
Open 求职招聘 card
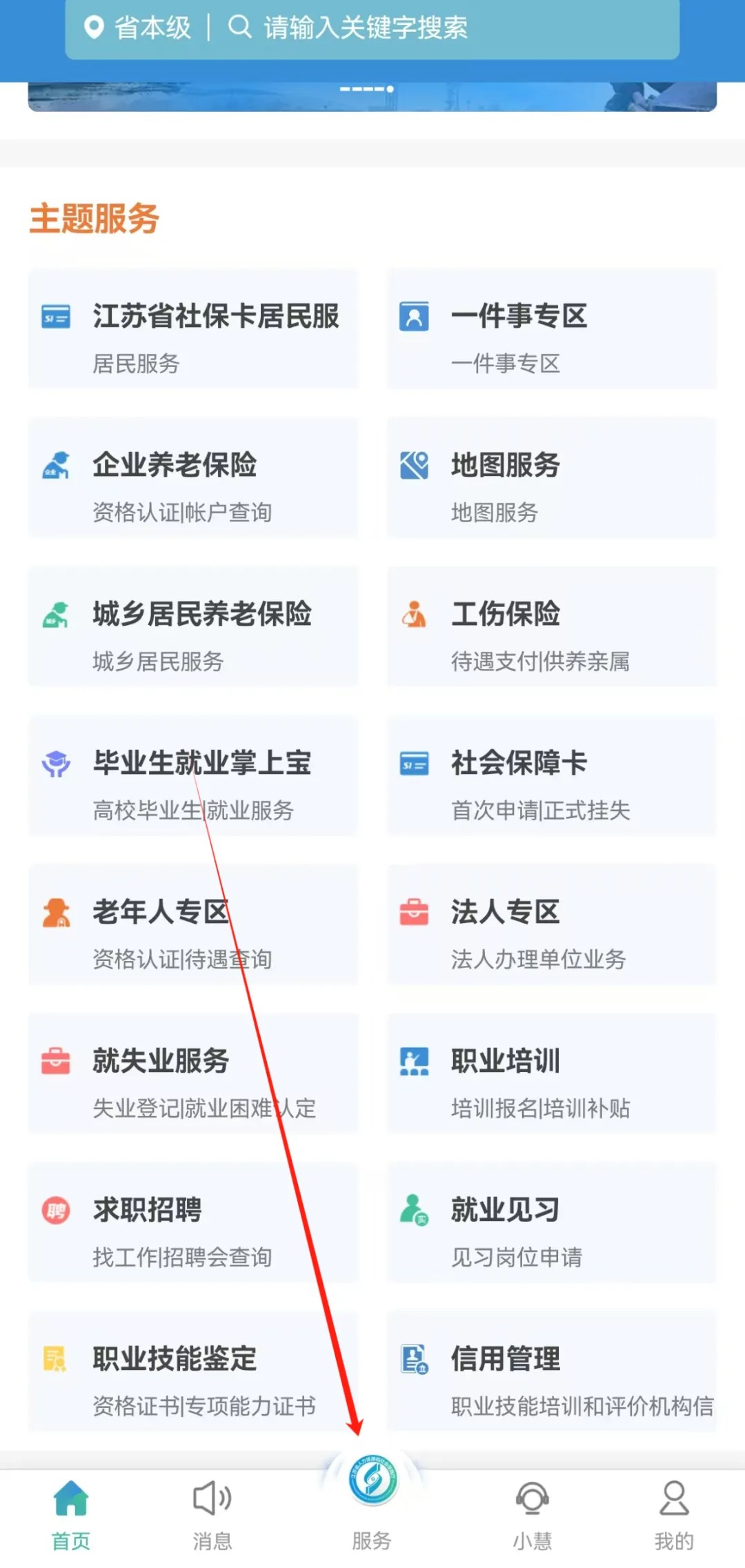click(193, 1223)
